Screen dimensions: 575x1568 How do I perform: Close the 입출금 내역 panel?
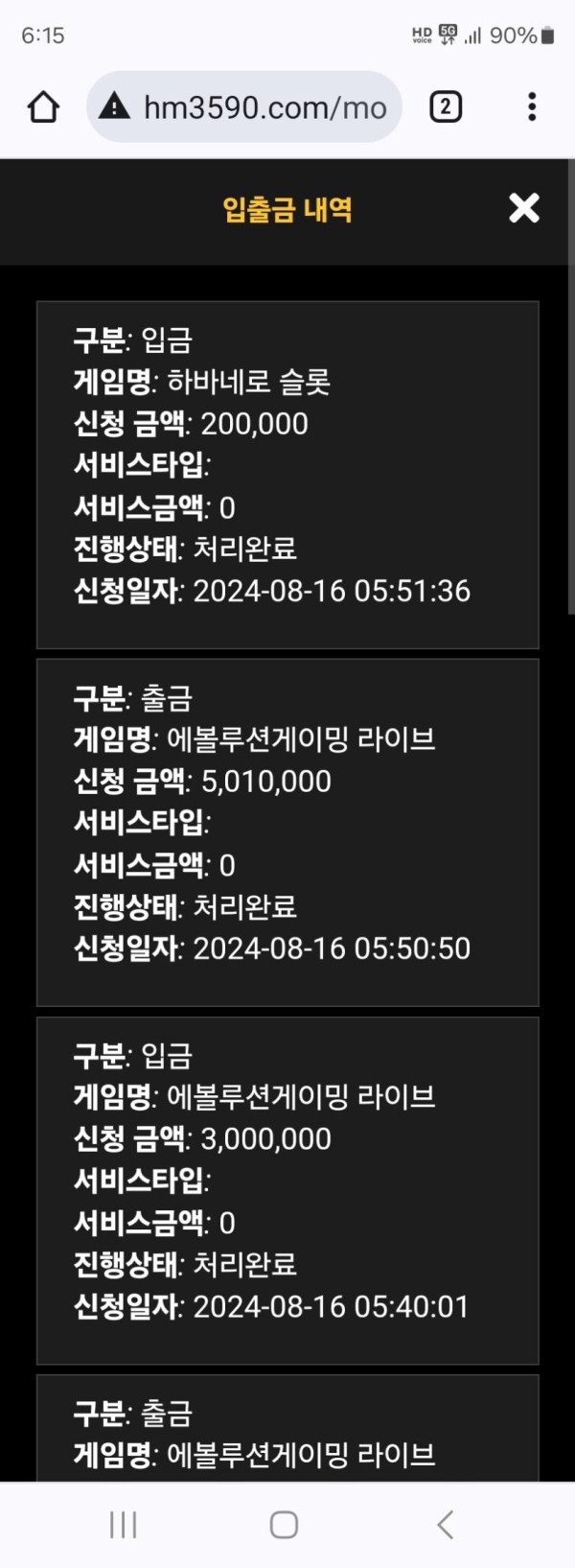pos(524,208)
